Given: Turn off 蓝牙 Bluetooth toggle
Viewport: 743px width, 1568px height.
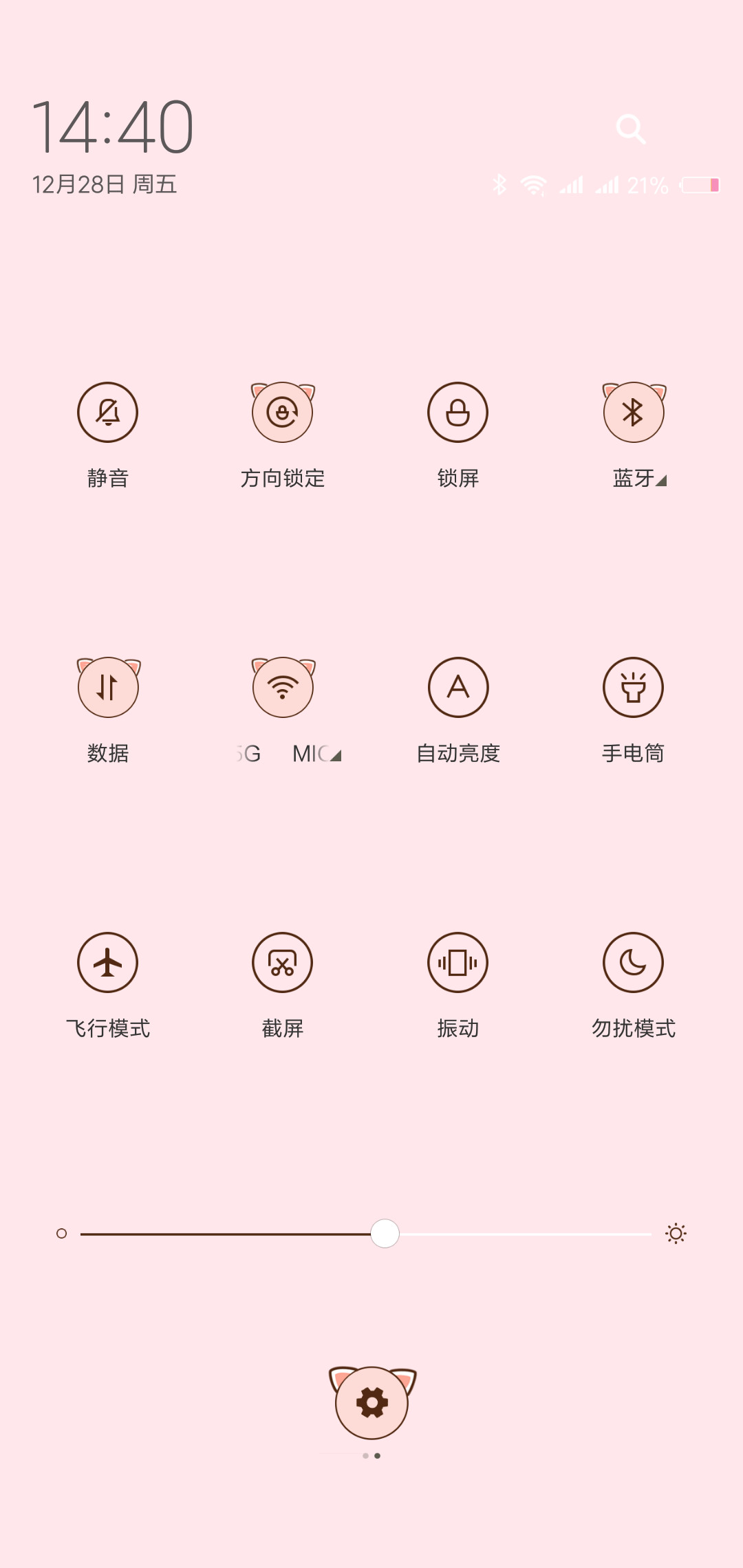Looking at the screenshot, I should (634, 413).
